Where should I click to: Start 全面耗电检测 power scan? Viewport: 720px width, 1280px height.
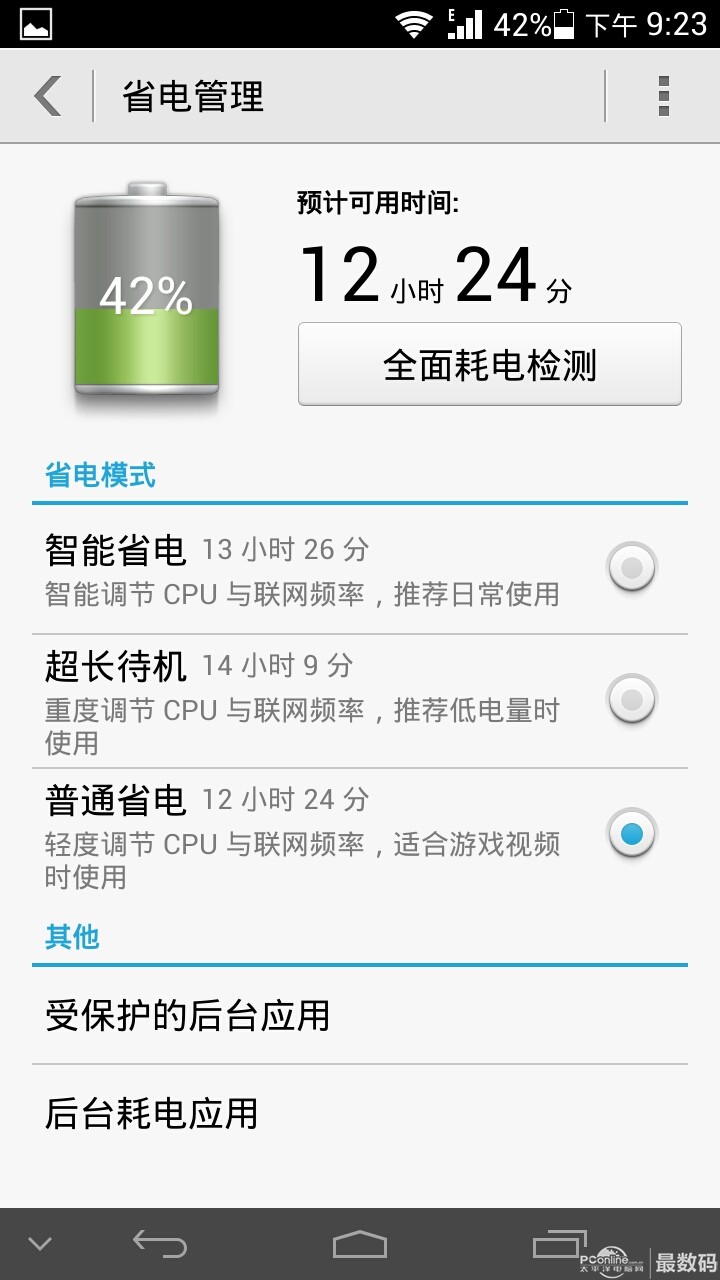pyautogui.click(x=489, y=364)
